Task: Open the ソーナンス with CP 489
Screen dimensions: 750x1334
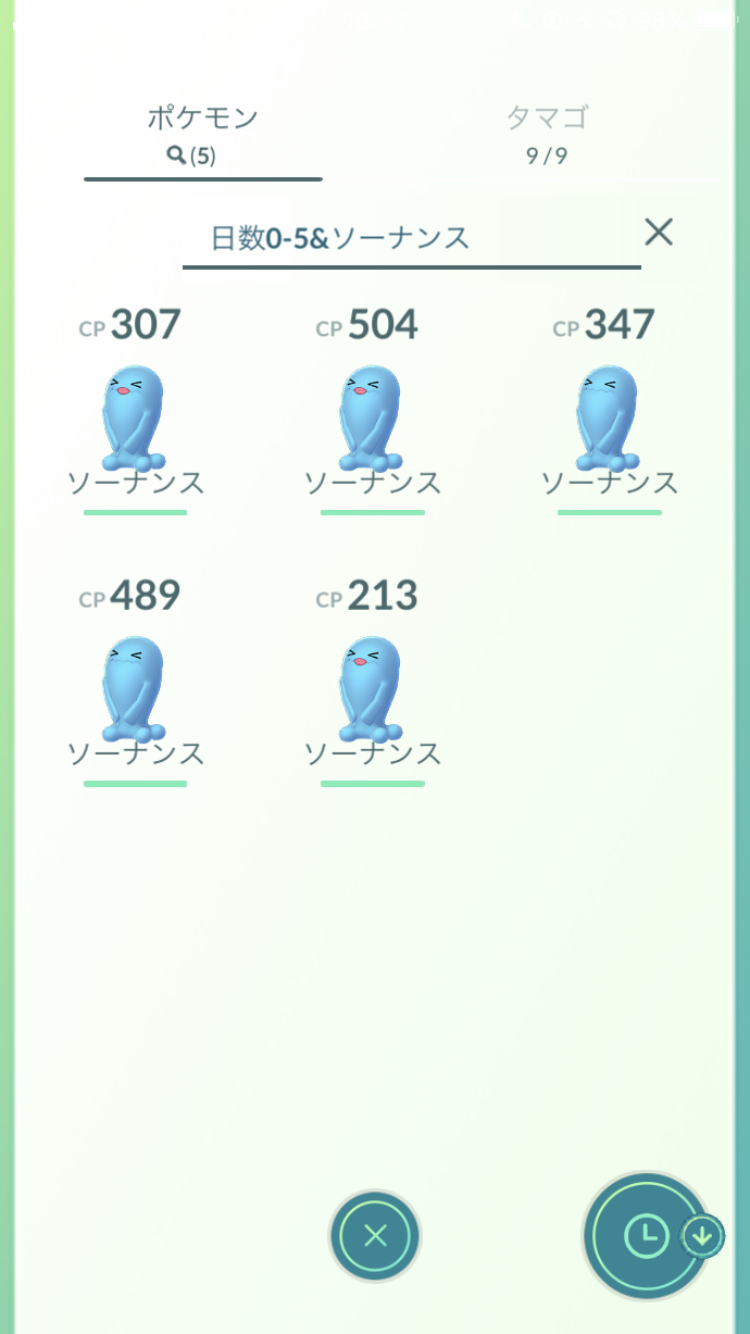Action: pyautogui.click(x=135, y=681)
